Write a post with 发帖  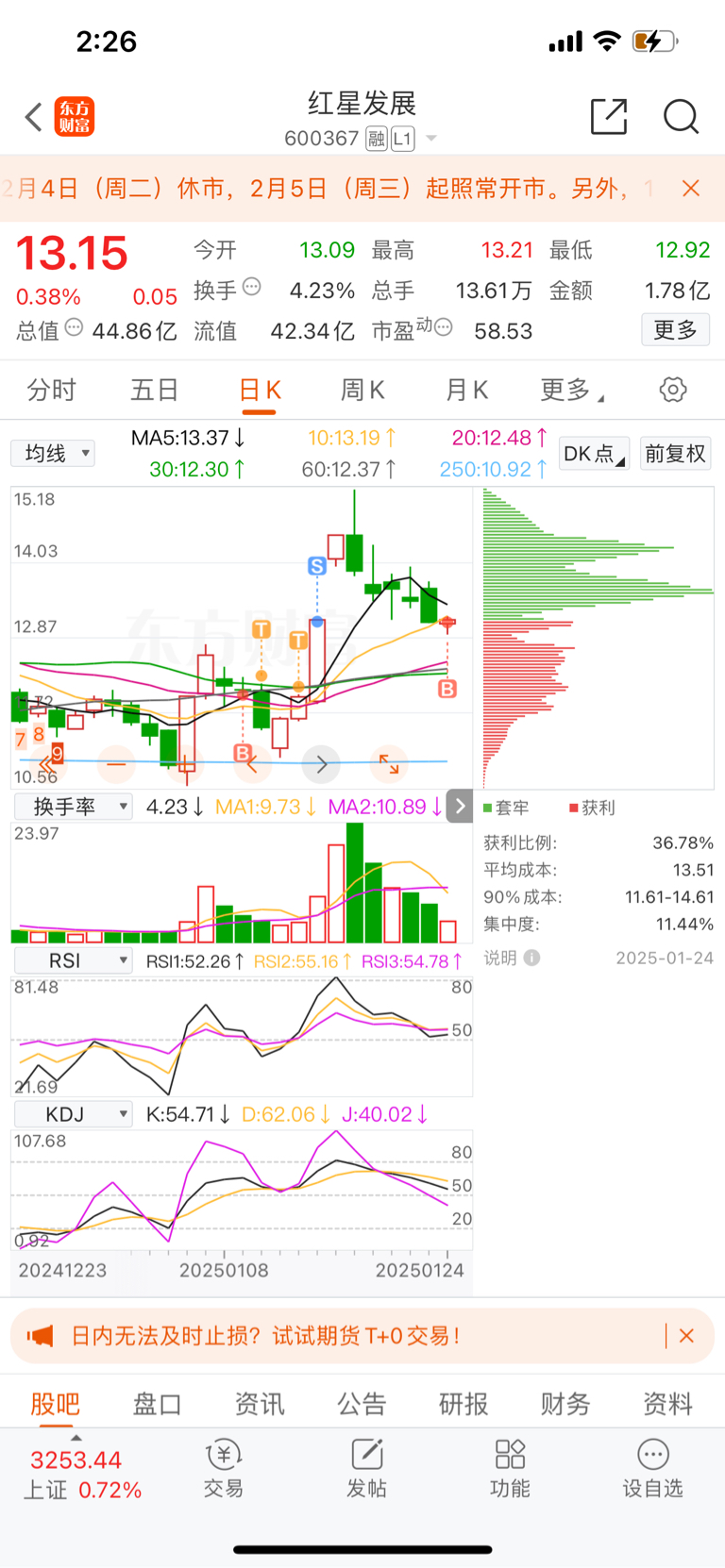click(366, 1469)
